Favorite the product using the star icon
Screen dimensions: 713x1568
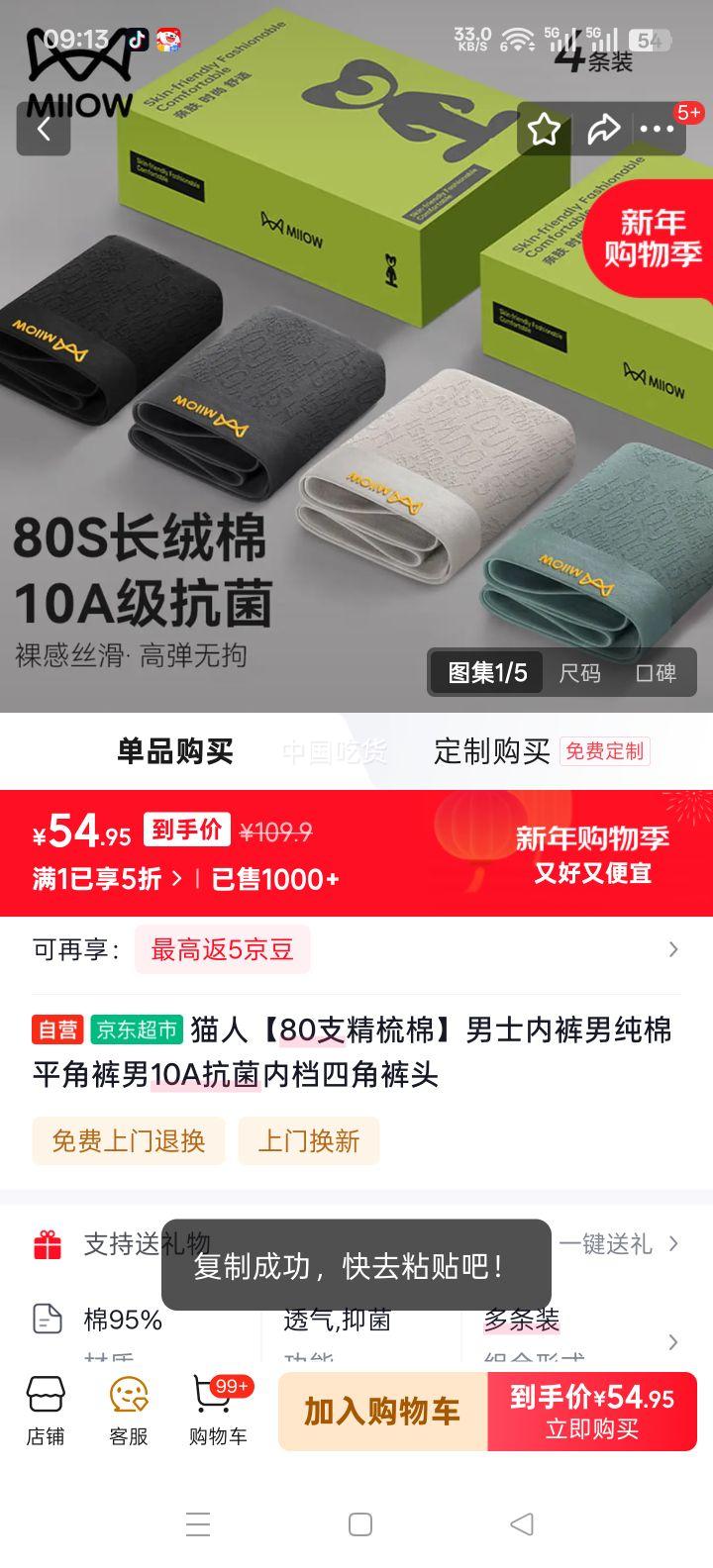point(545,130)
